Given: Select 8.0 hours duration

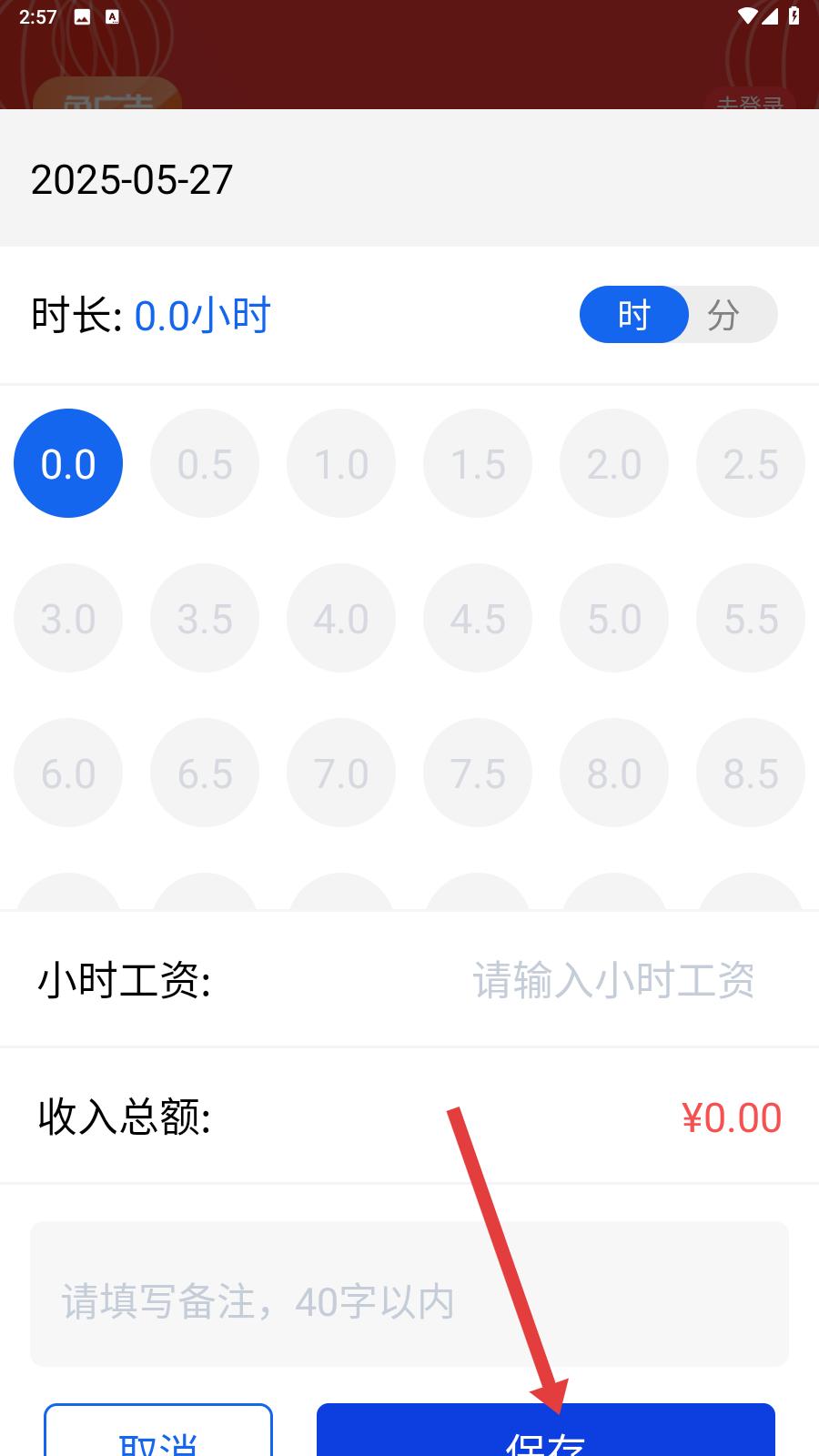Looking at the screenshot, I should coord(614,773).
